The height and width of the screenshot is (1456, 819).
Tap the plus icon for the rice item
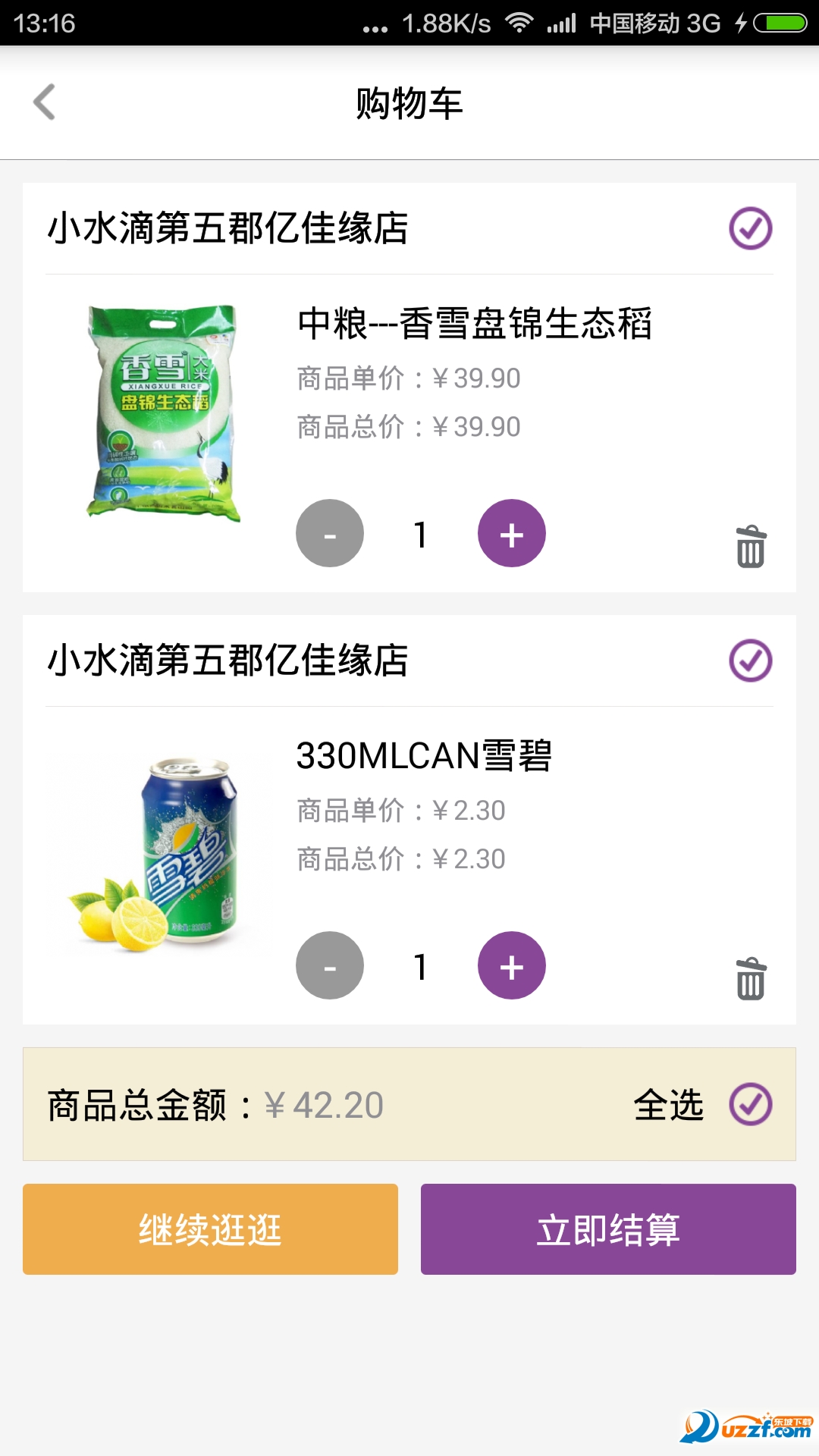point(511,533)
